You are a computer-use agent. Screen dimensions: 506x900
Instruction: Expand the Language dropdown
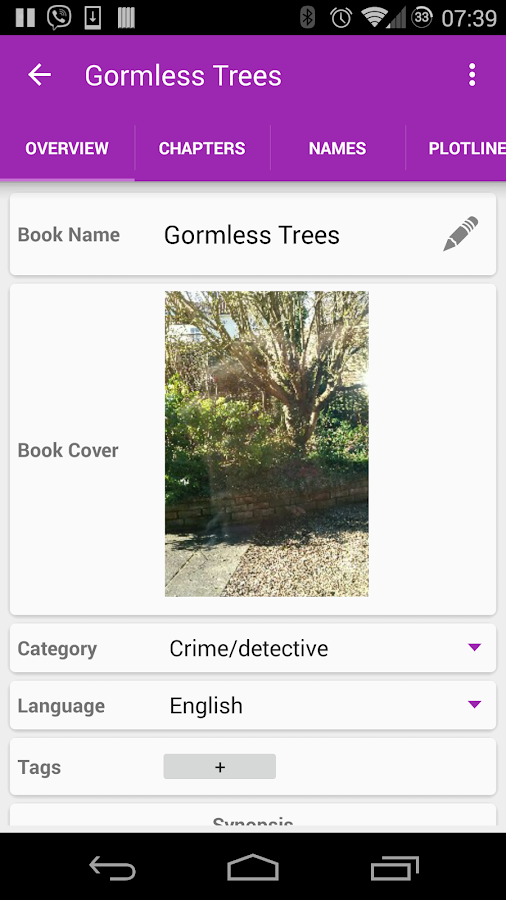point(325,705)
